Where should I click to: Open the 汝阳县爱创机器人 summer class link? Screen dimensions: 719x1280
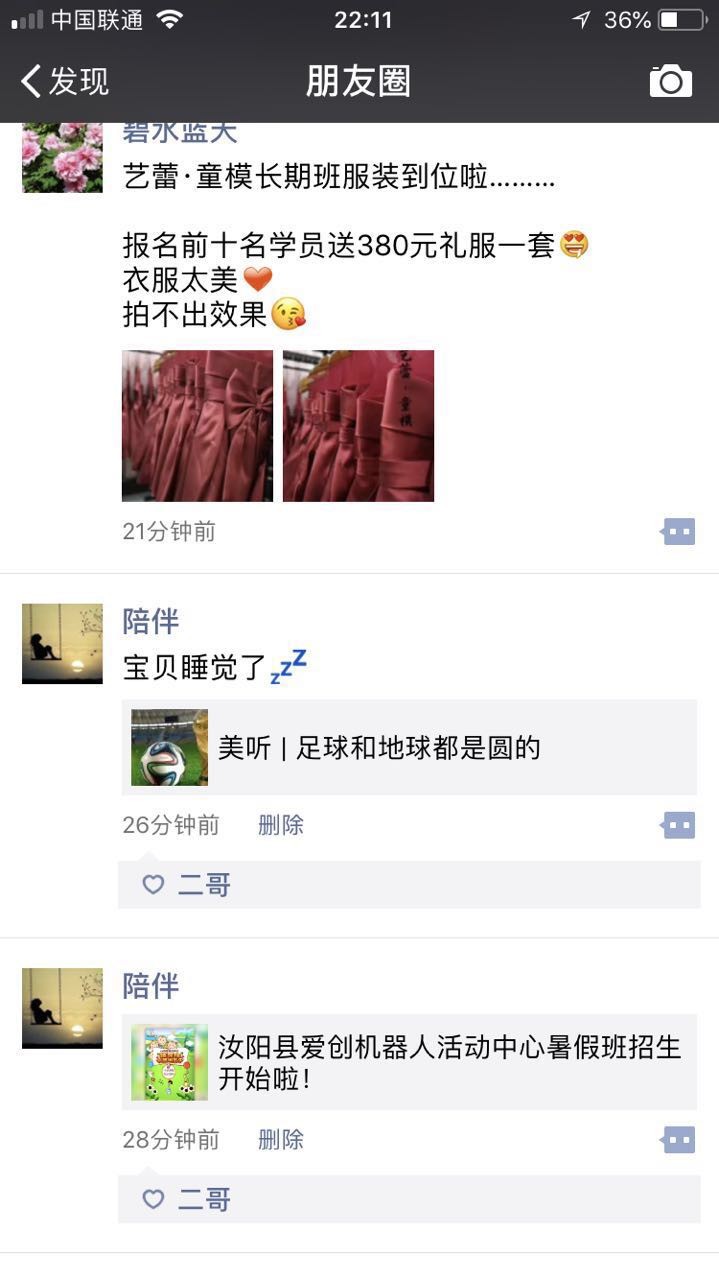408,1062
